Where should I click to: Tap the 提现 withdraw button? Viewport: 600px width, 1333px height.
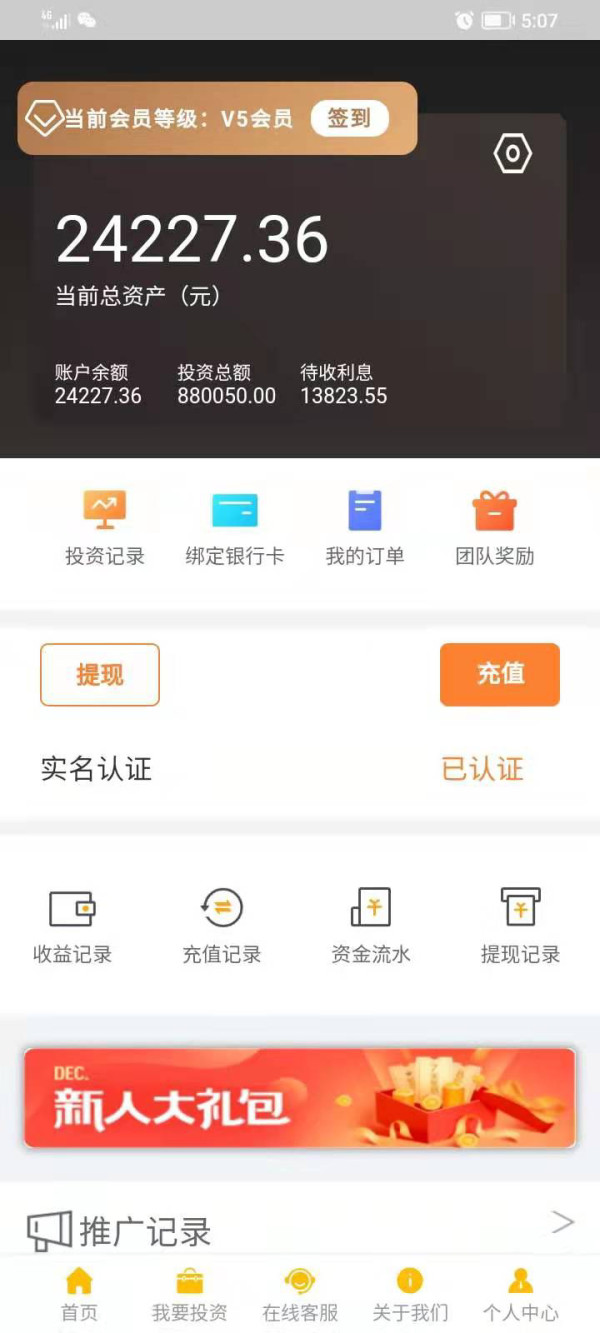pyautogui.click(x=100, y=675)
